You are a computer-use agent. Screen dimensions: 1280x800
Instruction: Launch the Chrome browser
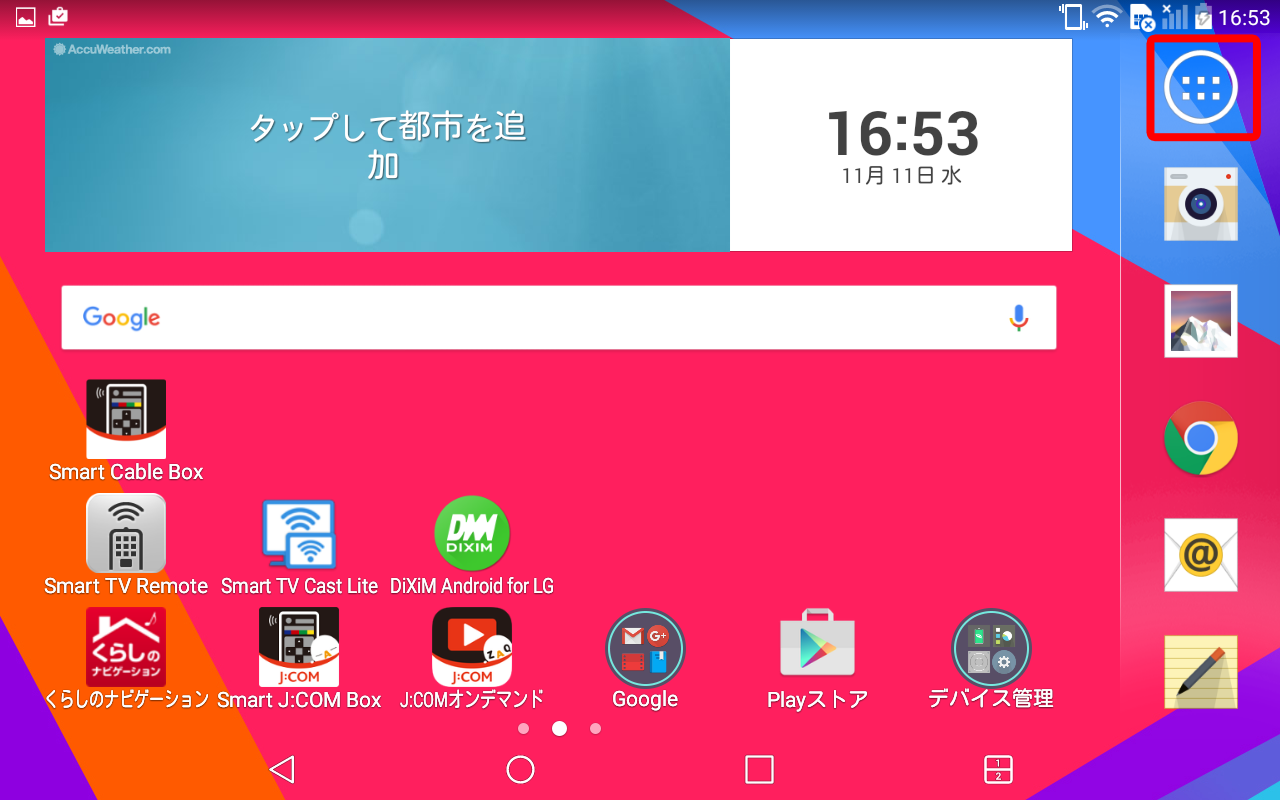pyautogui.click(x=1201, y=438)
